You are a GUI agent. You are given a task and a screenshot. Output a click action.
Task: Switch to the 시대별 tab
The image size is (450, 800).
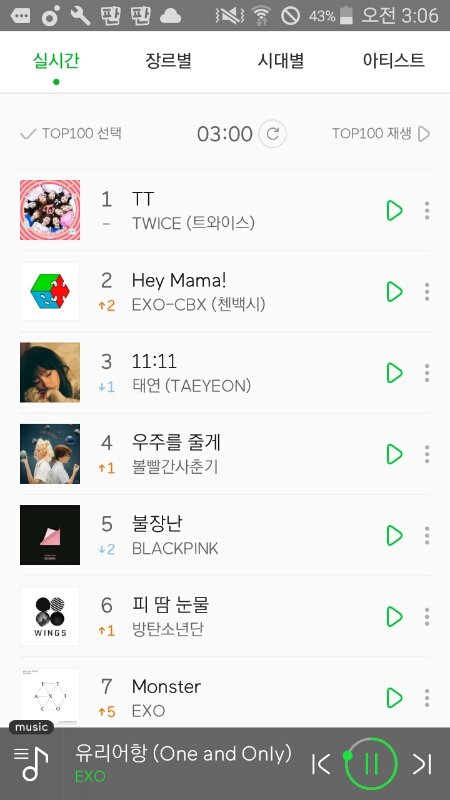click(x=281, y=61)
